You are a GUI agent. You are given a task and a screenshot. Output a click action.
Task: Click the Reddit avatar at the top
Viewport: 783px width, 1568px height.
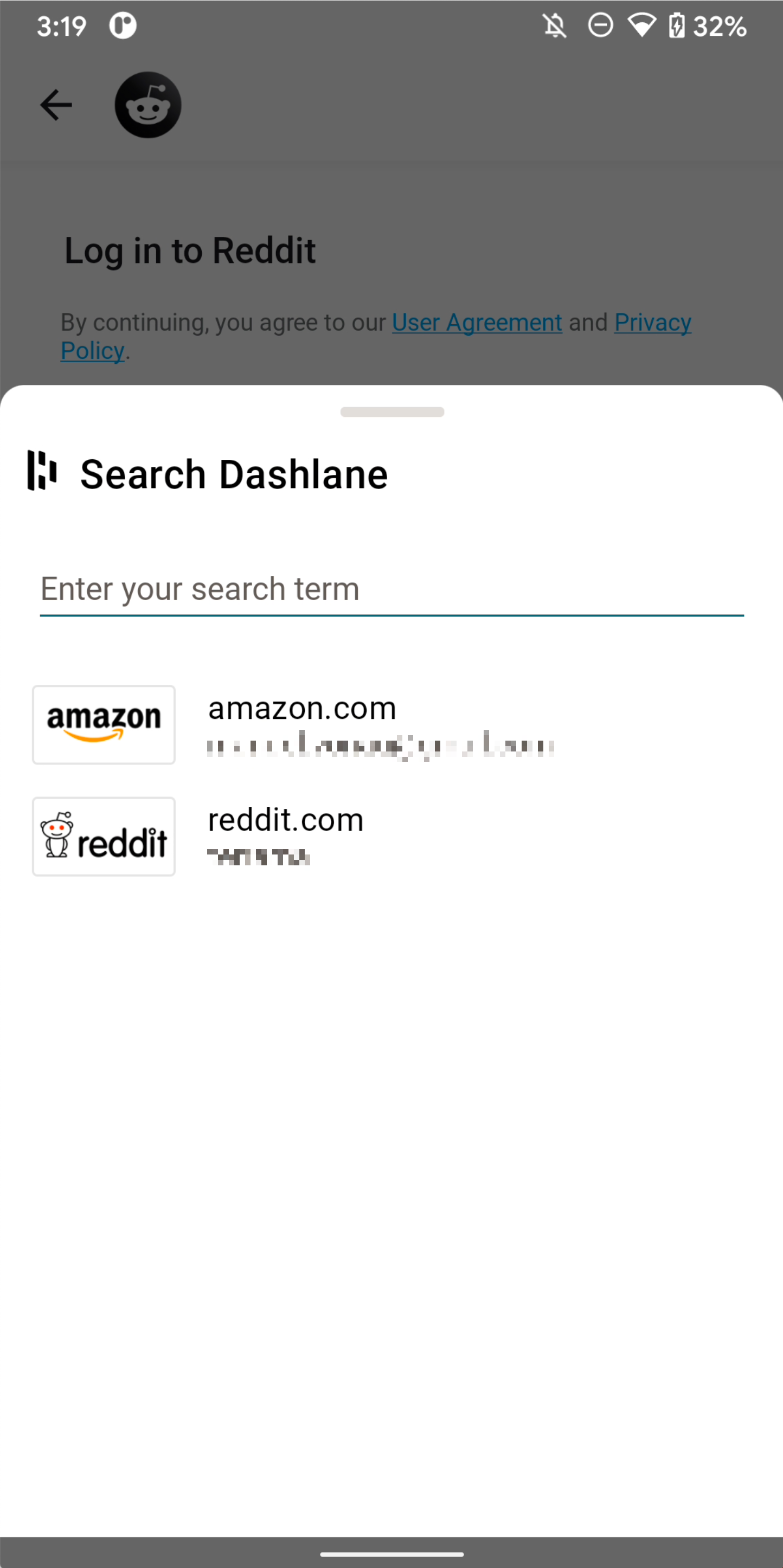click(147, 104)
